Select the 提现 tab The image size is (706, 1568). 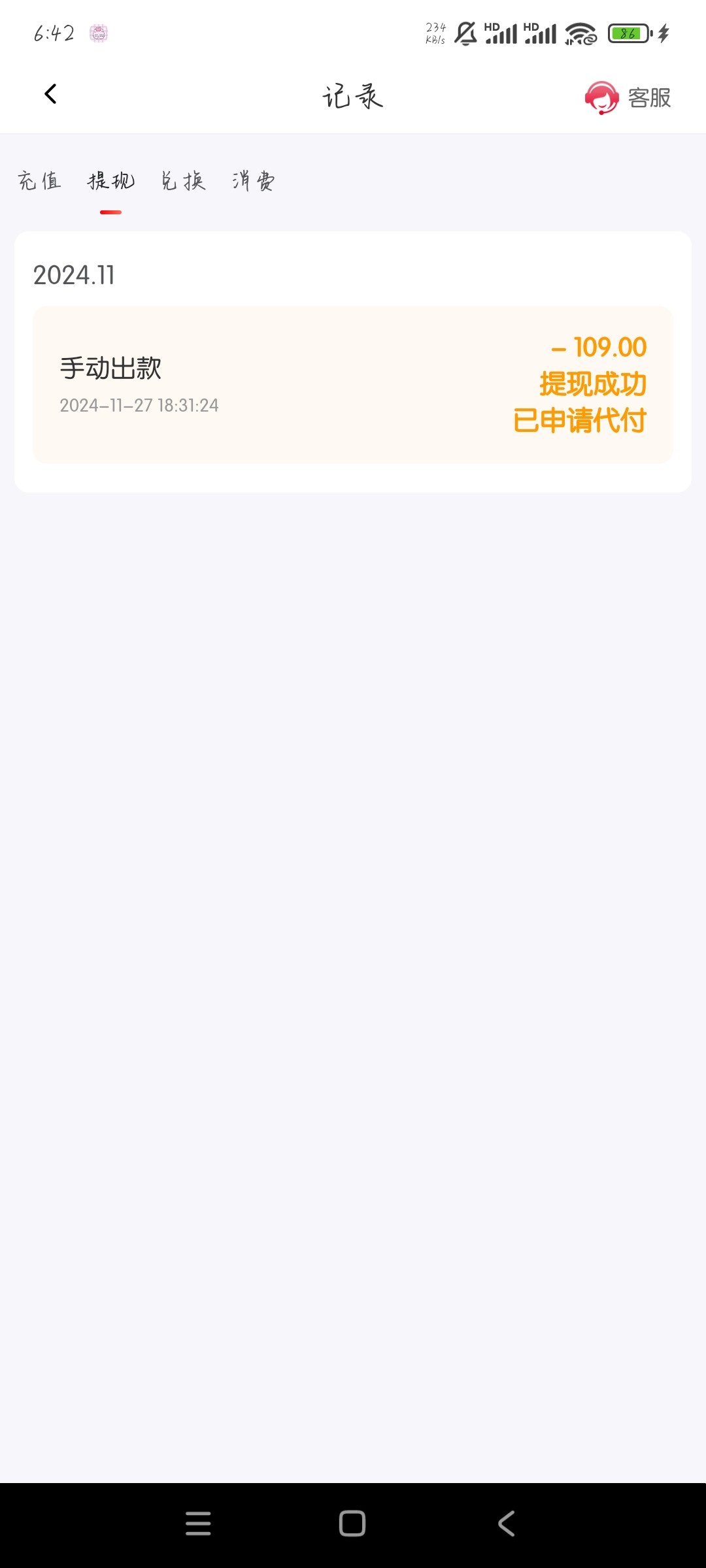[110, 181]
